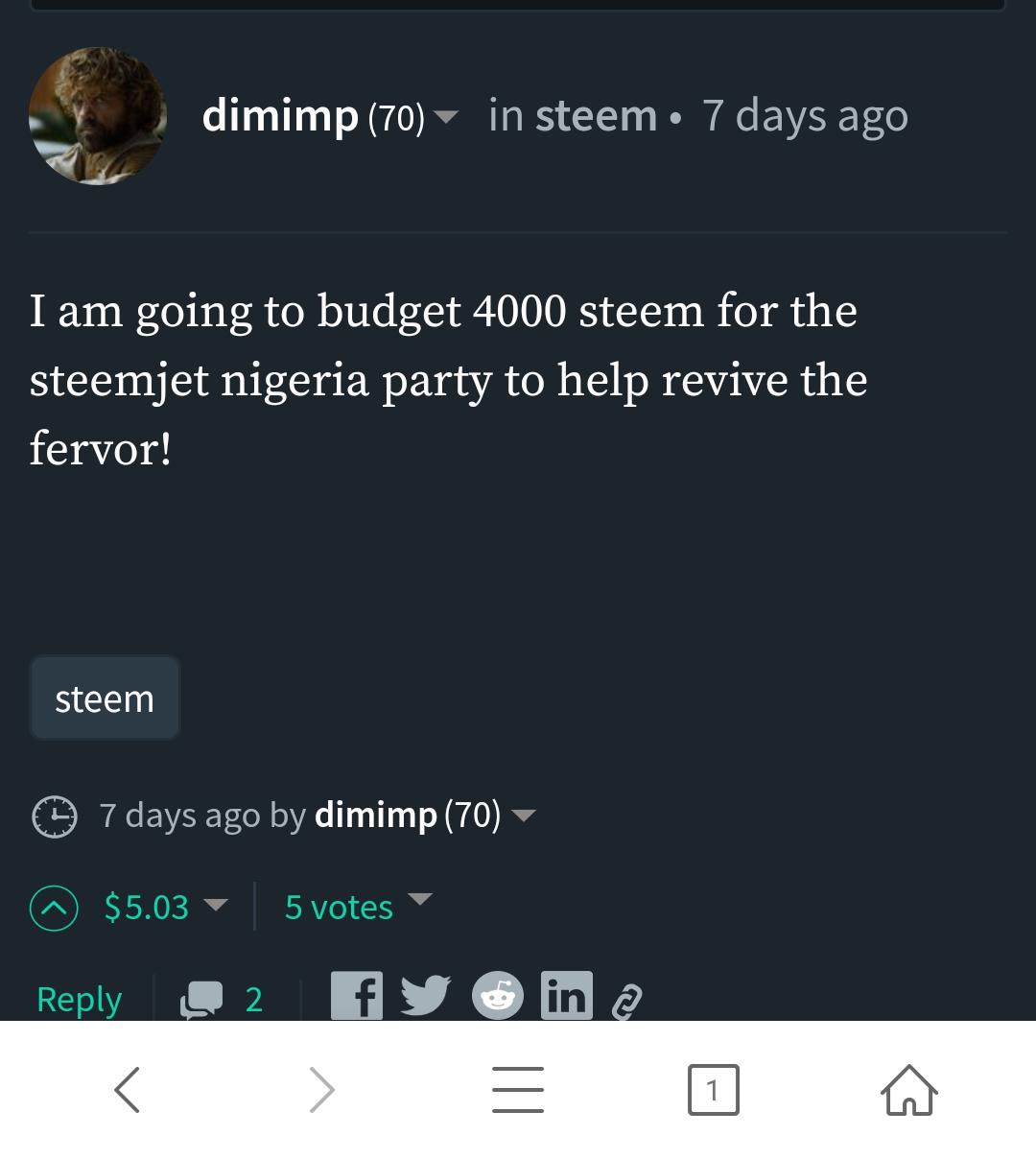Open dimimp's profile picture
This screenshot has height=1159, width=1036.
pos(98,115)
